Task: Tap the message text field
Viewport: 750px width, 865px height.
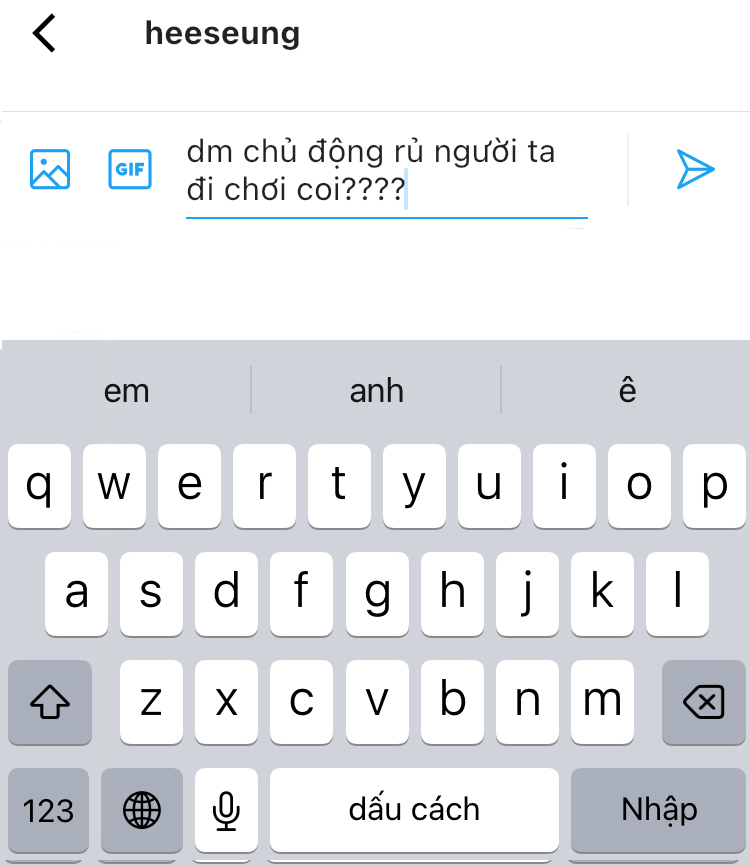Action: pyautogui.click(x=385, y=170)
